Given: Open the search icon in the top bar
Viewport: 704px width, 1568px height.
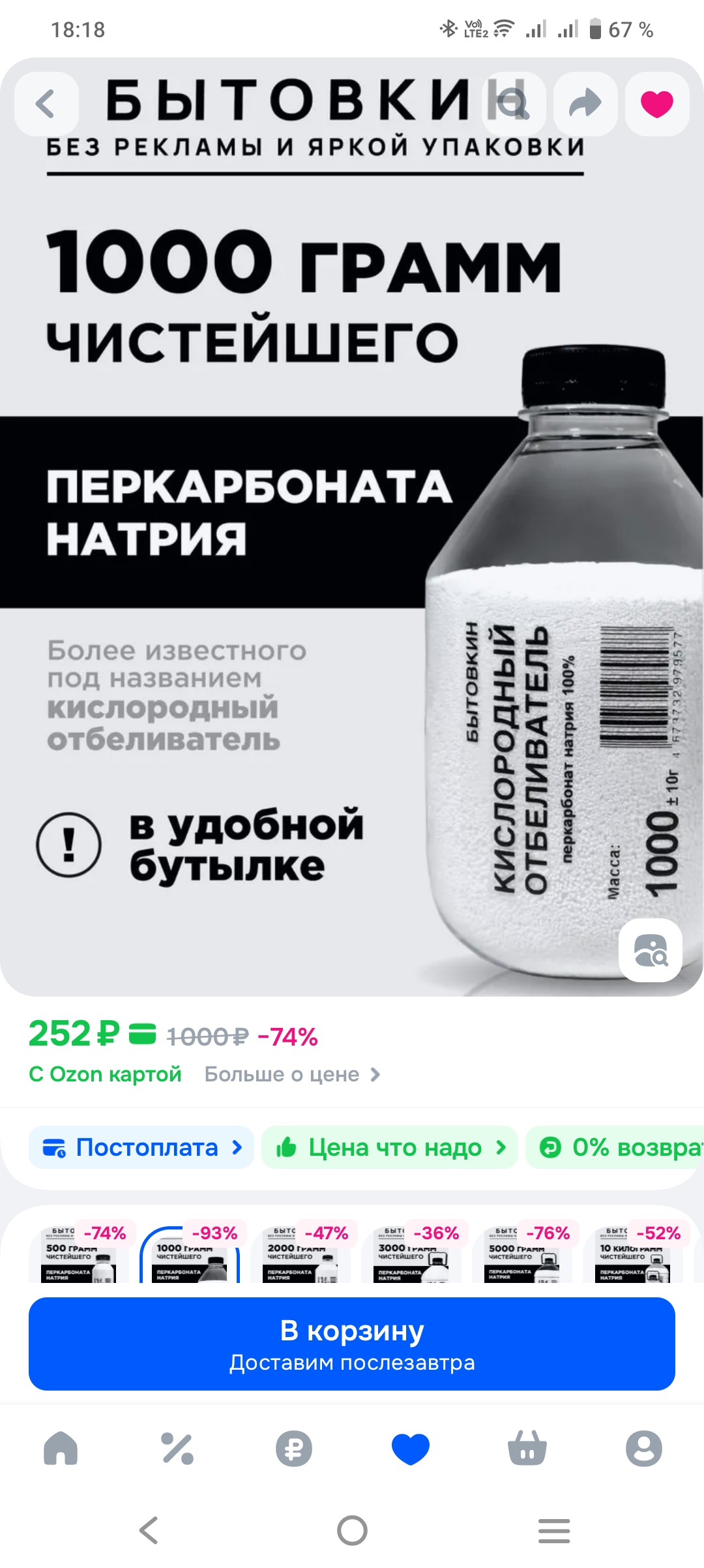Looking at the screenshot, I should pyautogui.click(x=514, y=104).
